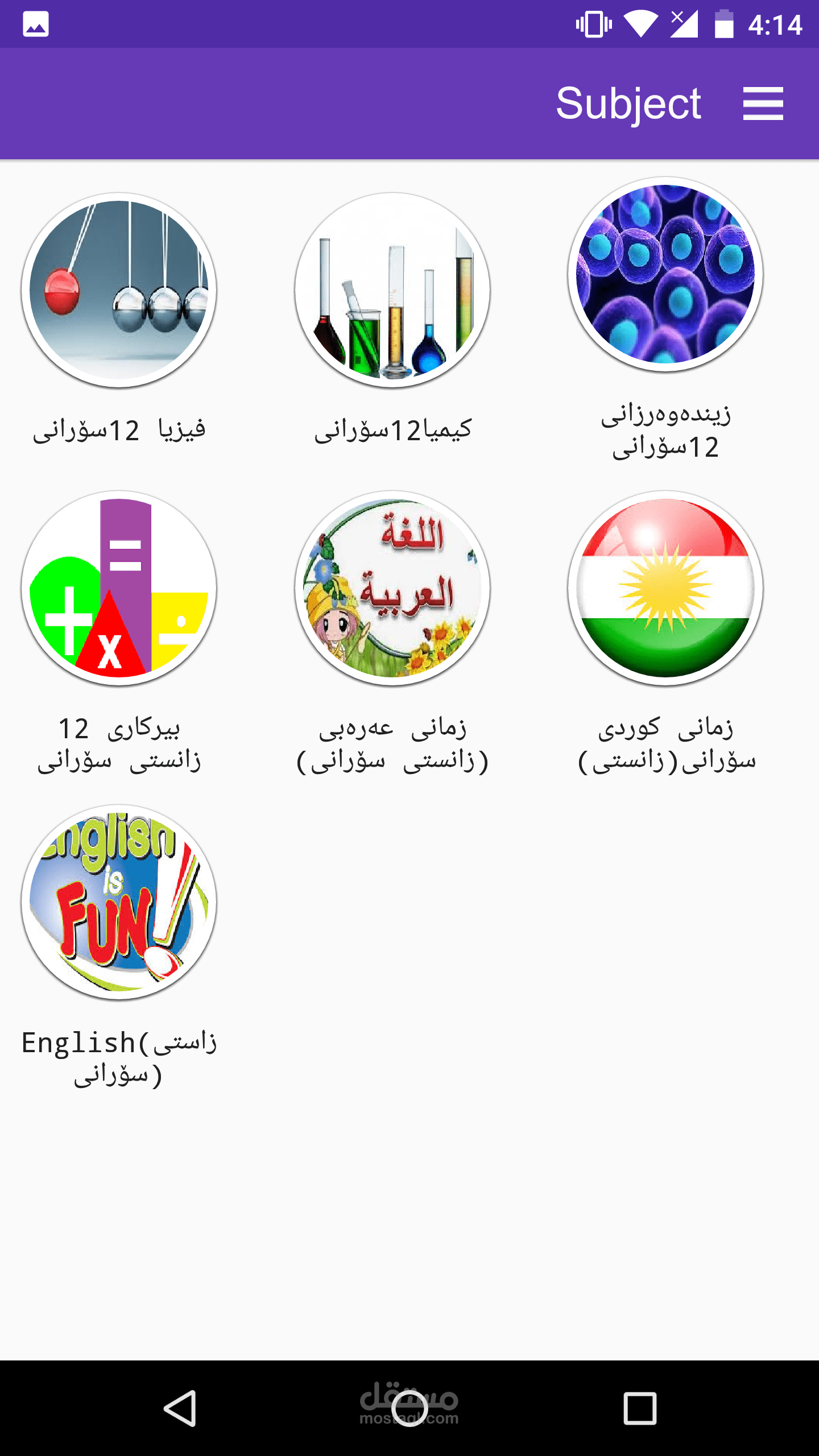Open the hamburger menu beside Subject
Viewport: 819px width, 1456px height.
(763, 104)
